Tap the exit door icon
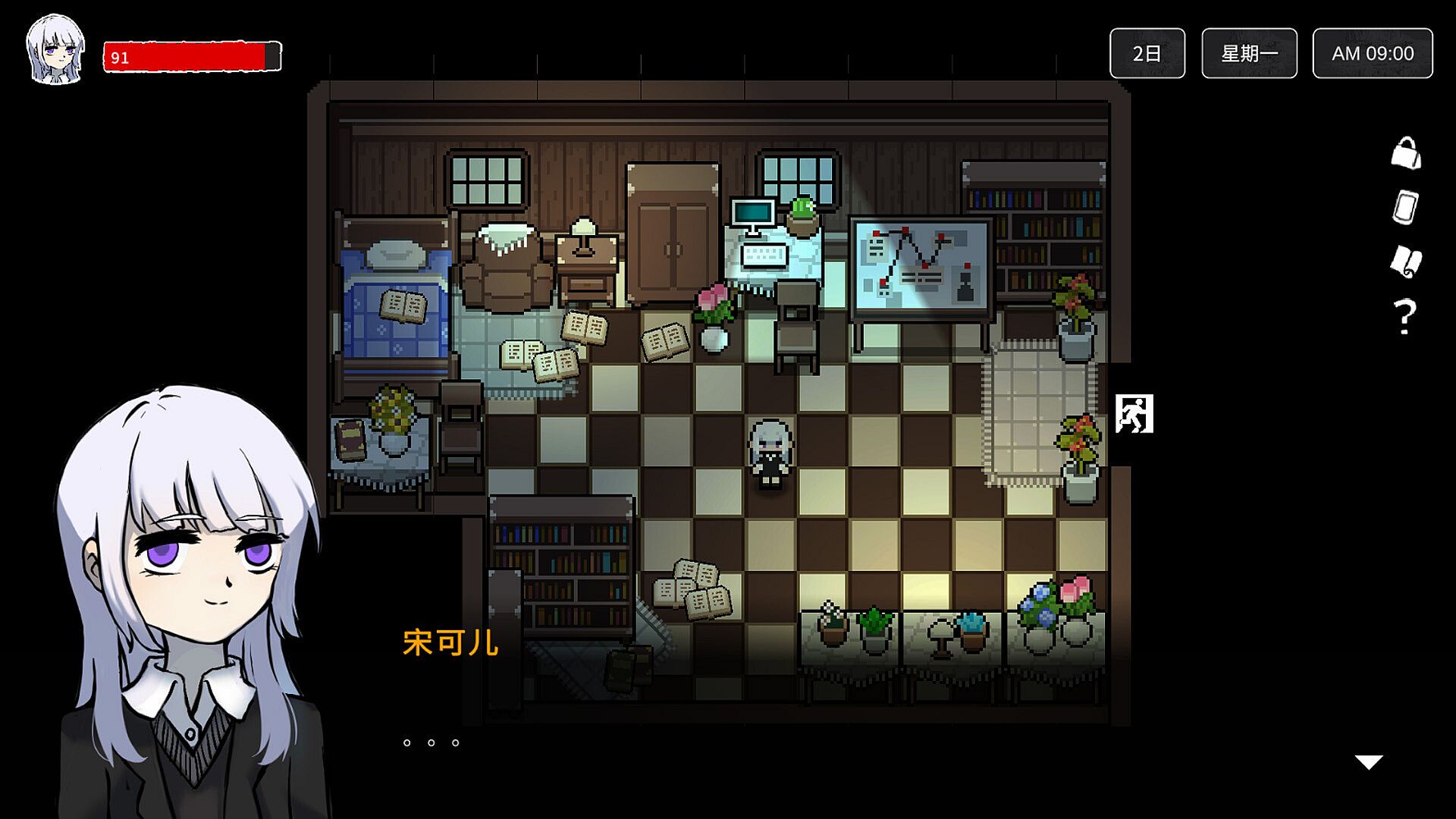The height and width of the screenshot is (819, 1456). [1134, 414]
